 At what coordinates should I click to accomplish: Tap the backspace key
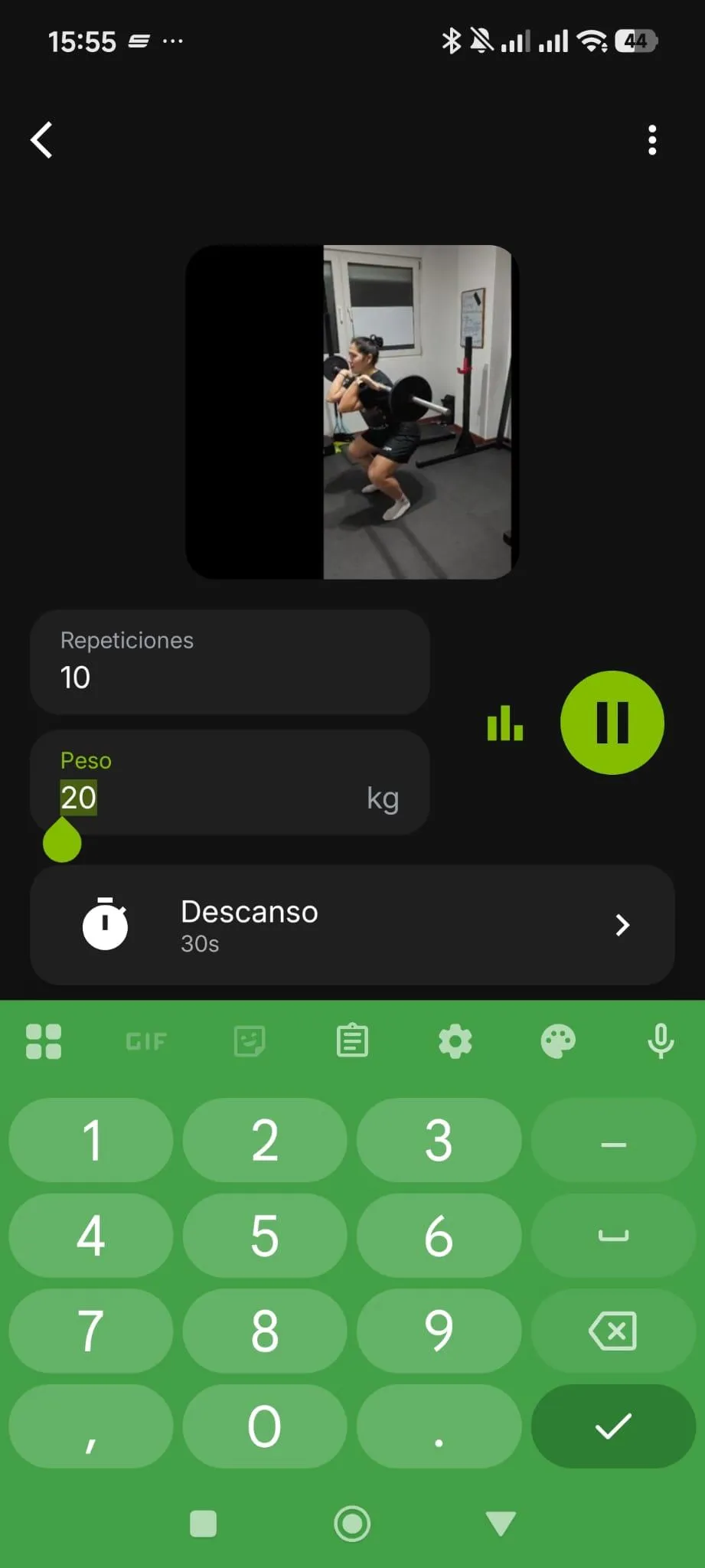point(613,1331)
